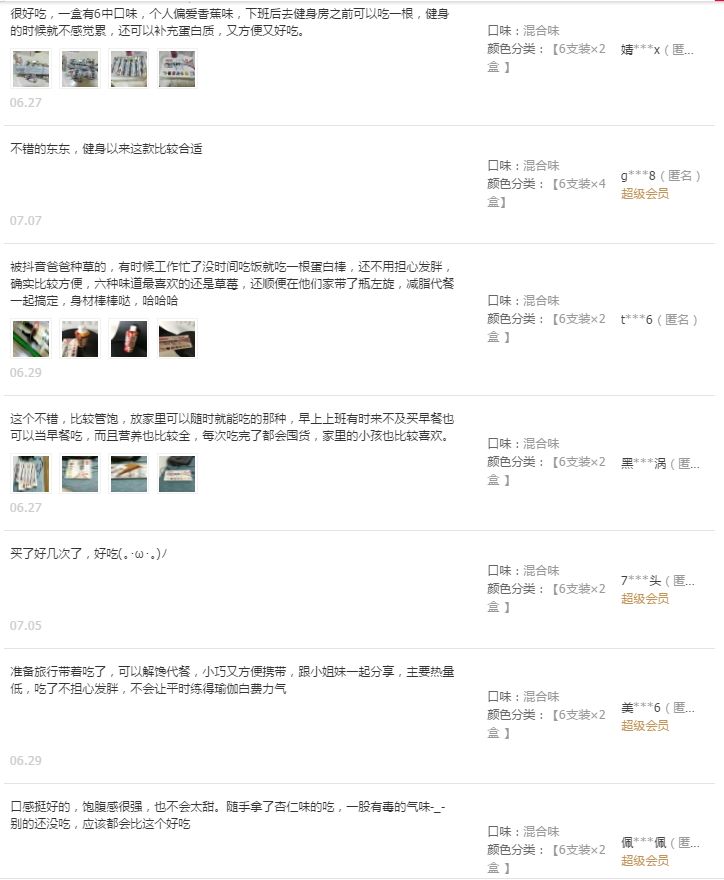This screenshot has width=724, height=880.
Task: Enlarge third photo in 黑***涡's review
Action: click(x=128, y=473)
